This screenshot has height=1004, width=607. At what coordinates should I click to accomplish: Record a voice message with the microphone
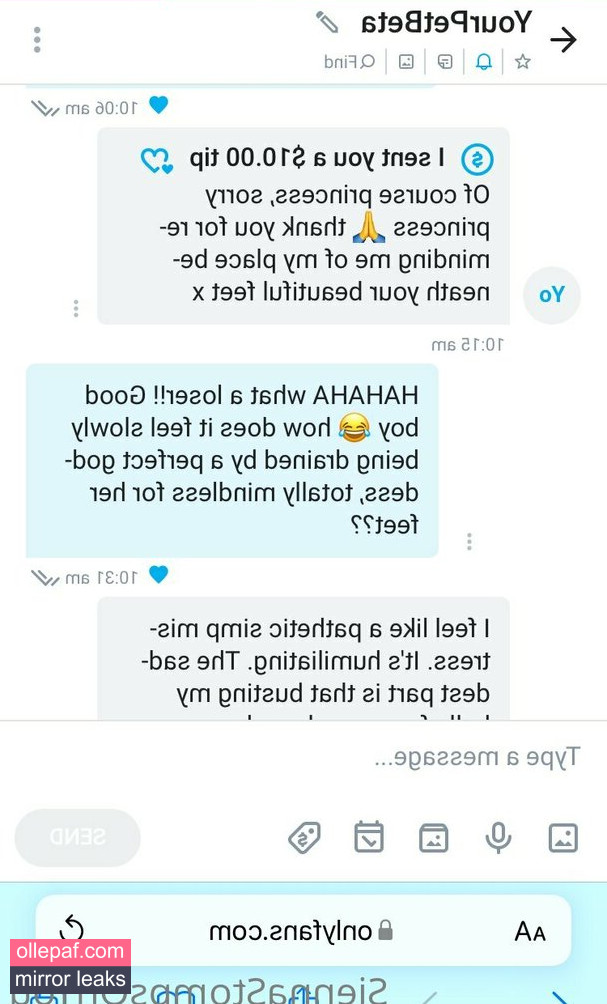tap(498, 837)
